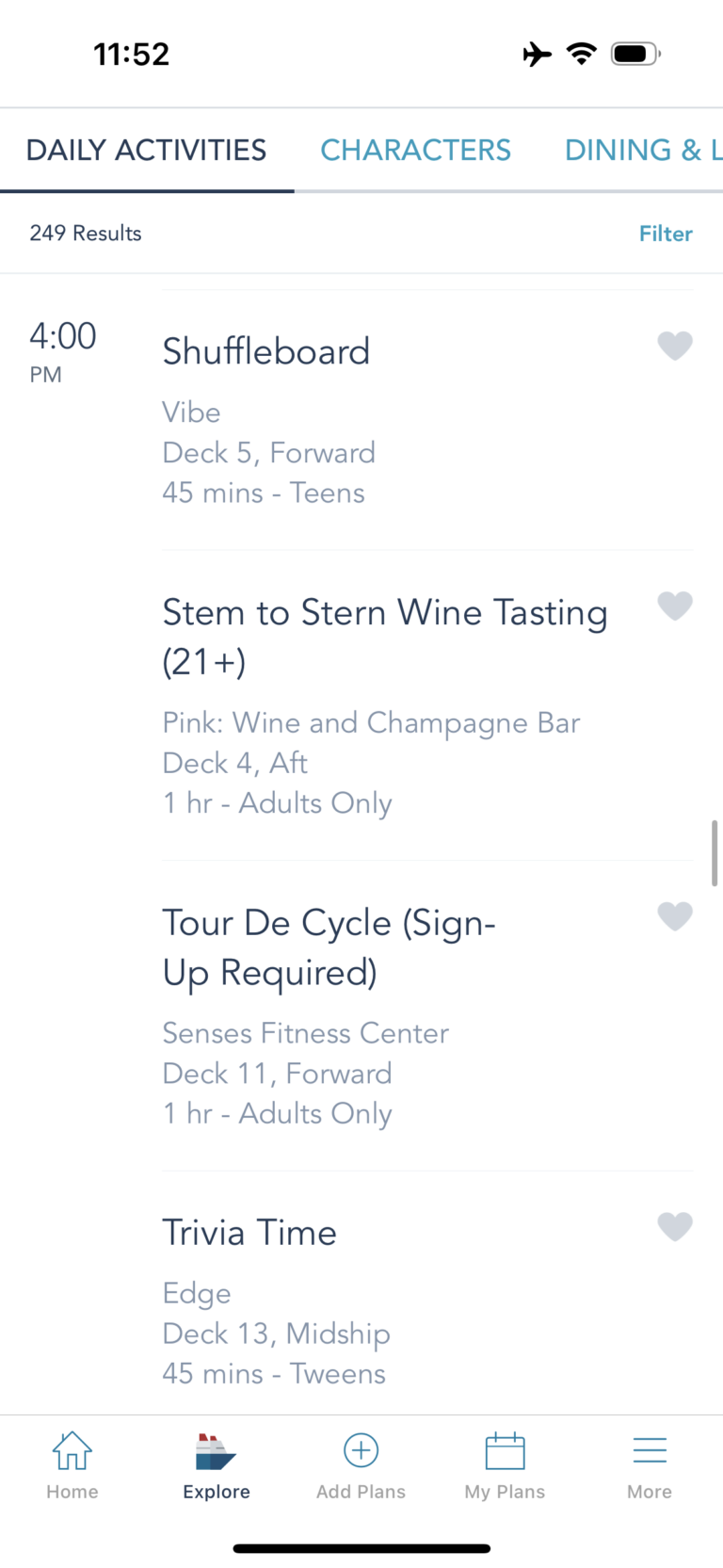Viewport: 723px width, 1568px height.
Task: Stay on the Daily Activities tab
Action: tap(146, 150)
